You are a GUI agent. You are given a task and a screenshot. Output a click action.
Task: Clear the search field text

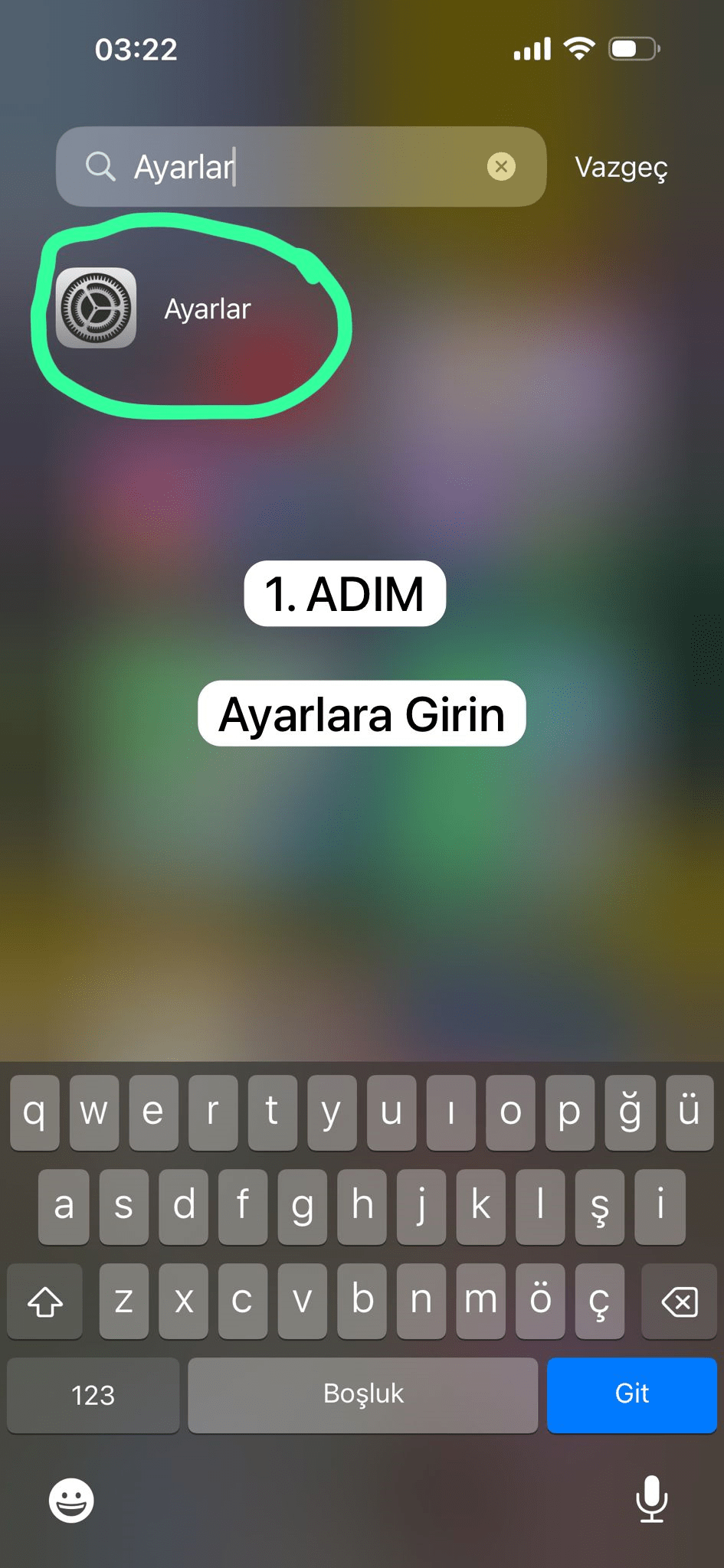coord(501,166)
